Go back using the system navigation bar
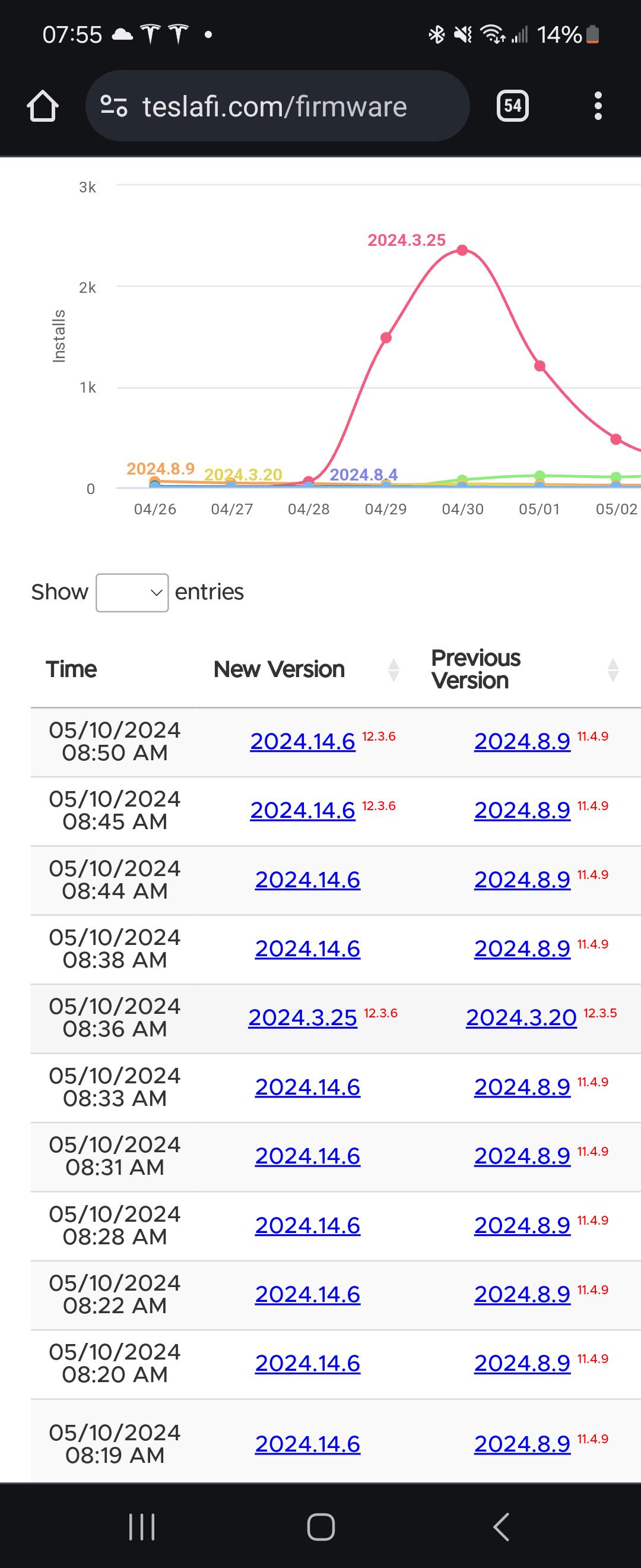641x1568 pixels. [500, 1526]
